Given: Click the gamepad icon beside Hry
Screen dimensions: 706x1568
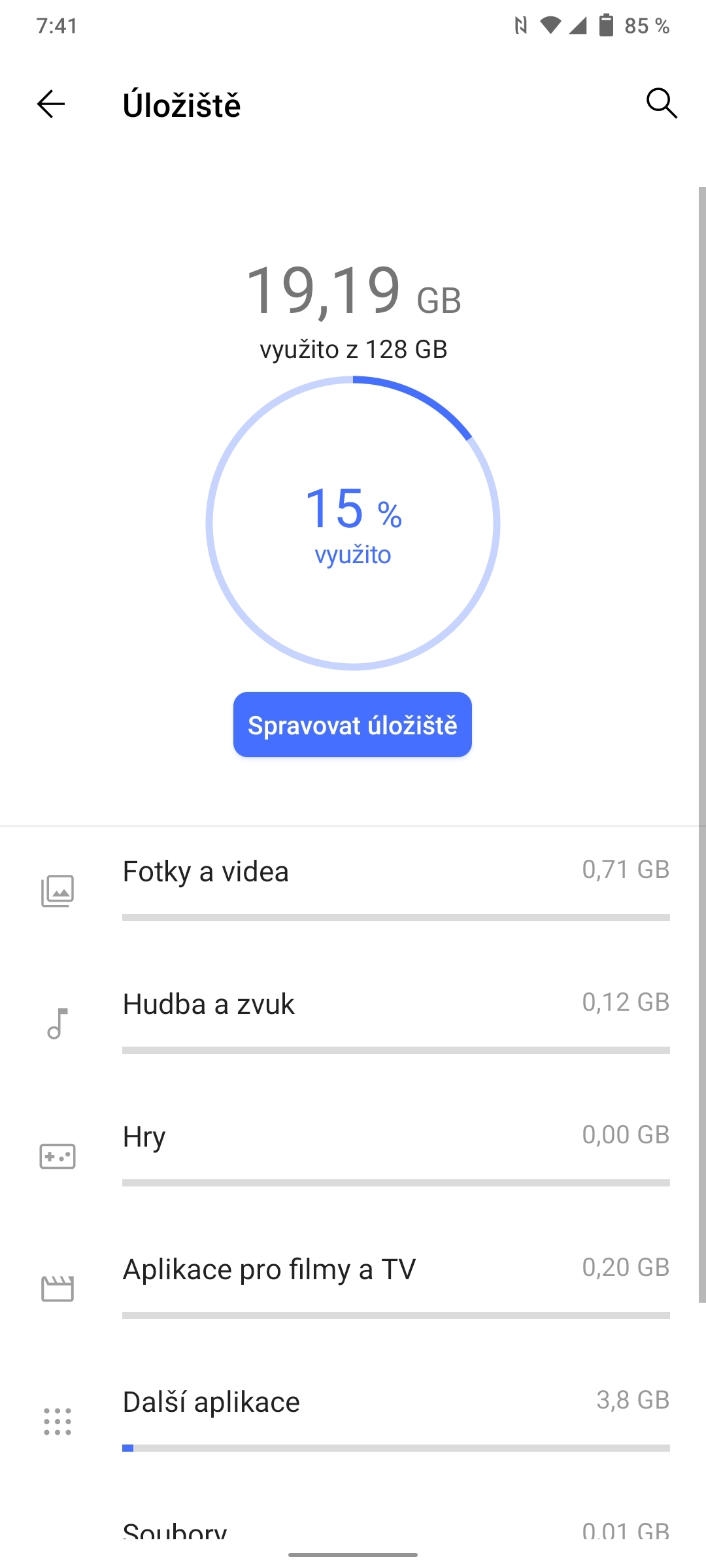Looking at the screenshot, I should point(58,1155).
